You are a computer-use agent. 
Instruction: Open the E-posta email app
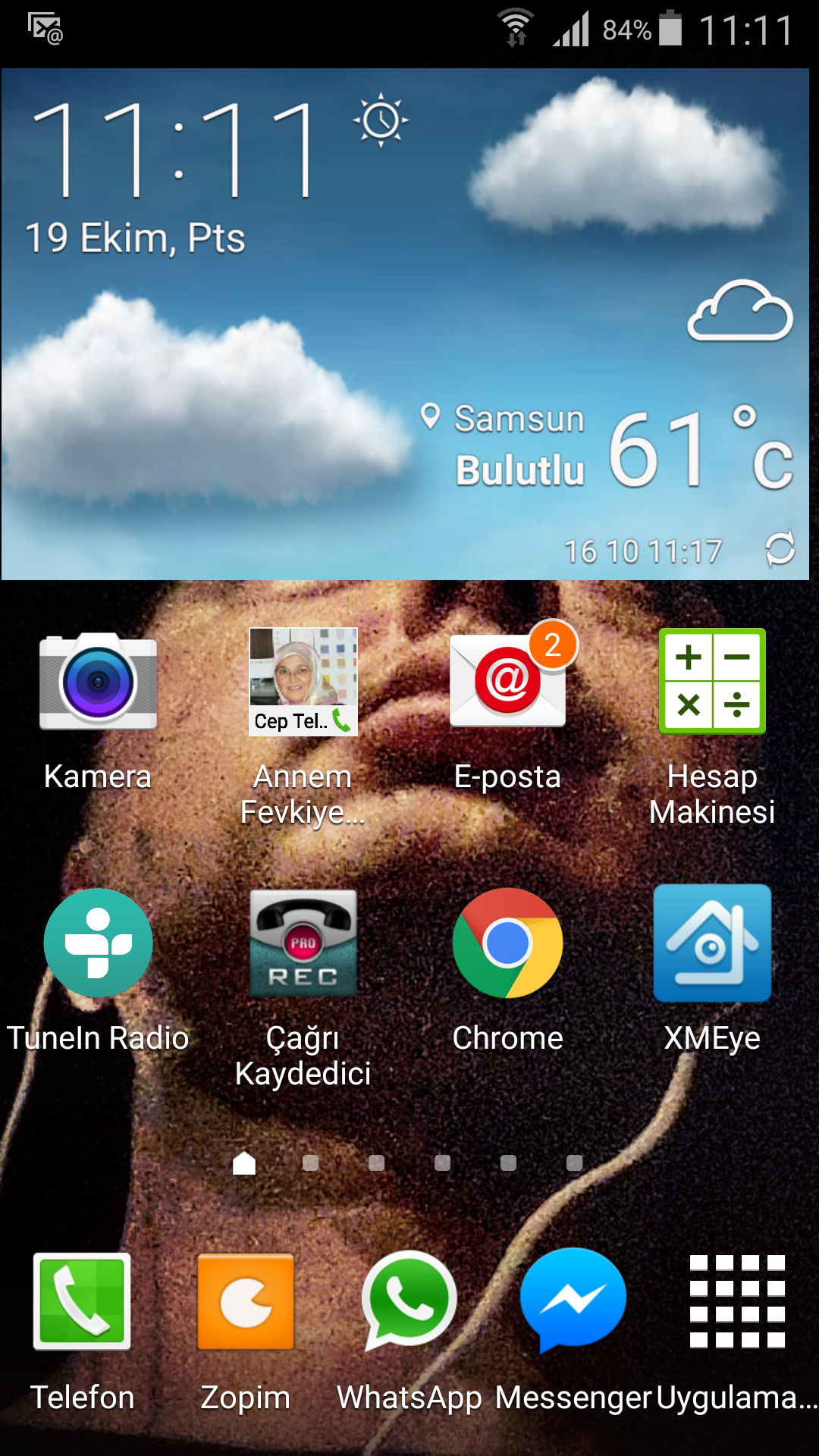pos(507,681)
